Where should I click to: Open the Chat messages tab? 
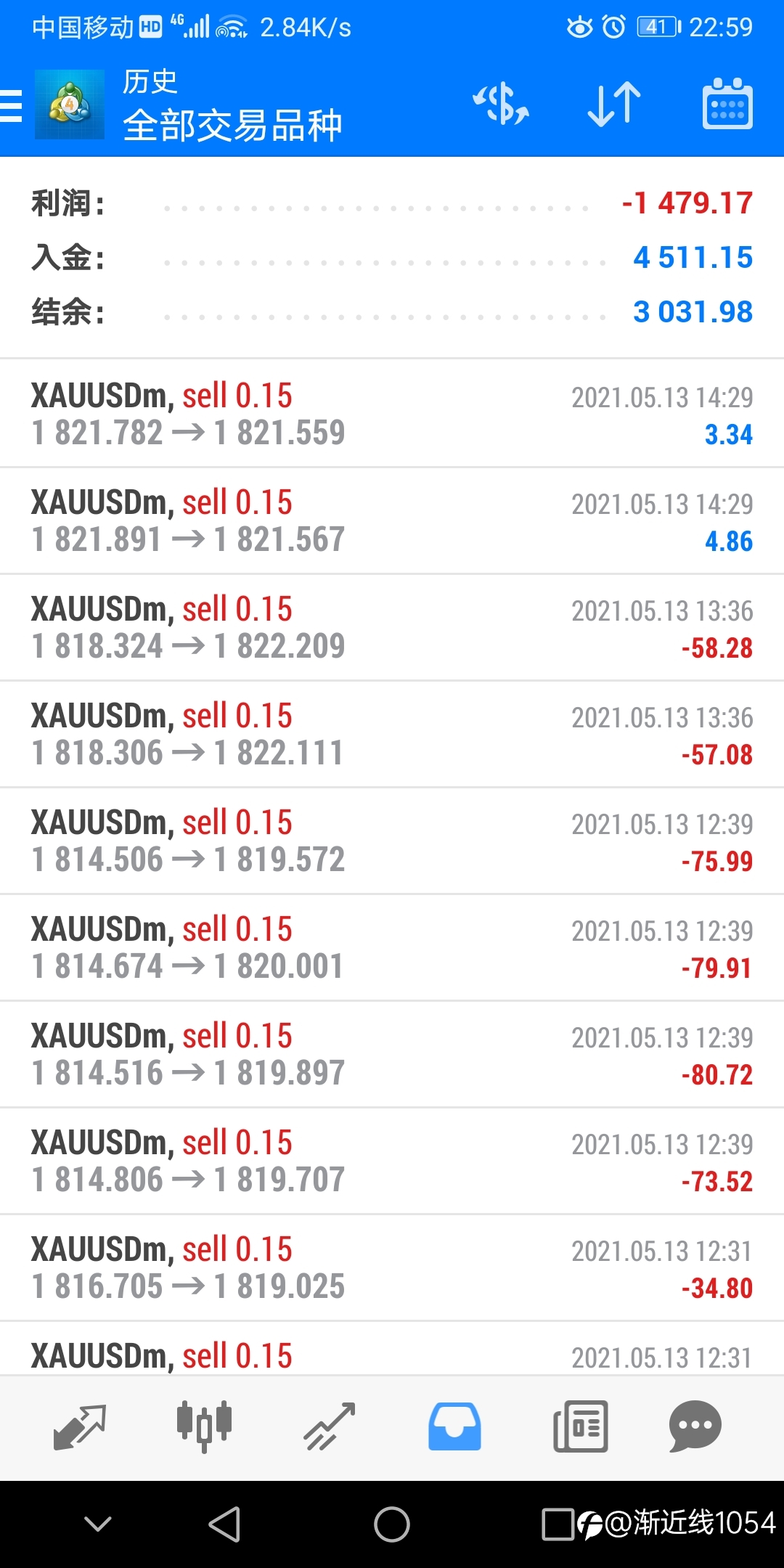click(x=695, y=1426)
